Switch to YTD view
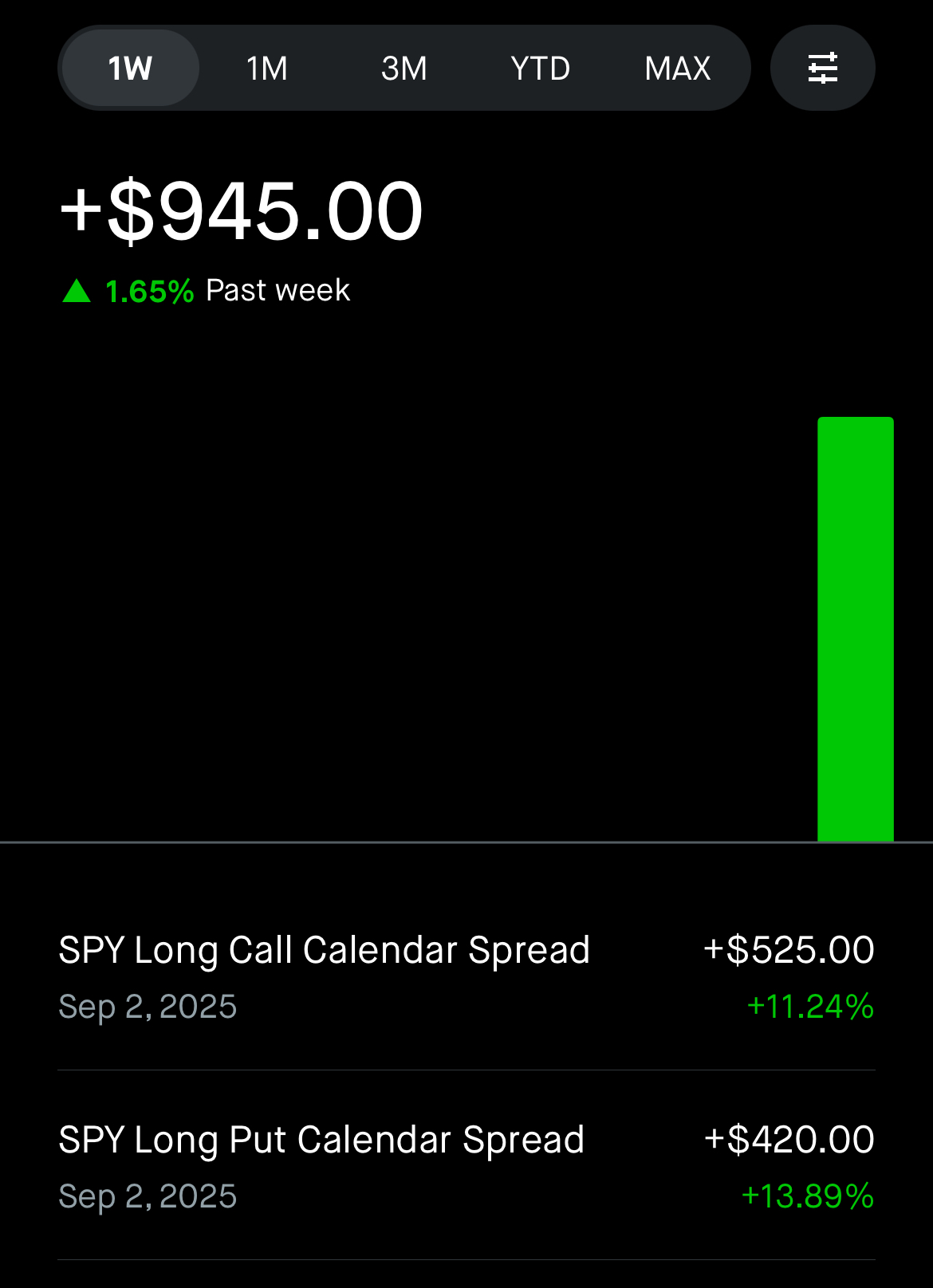Image resolution: width=933 pixels, height=1288 pixels. tap(540, 69)
